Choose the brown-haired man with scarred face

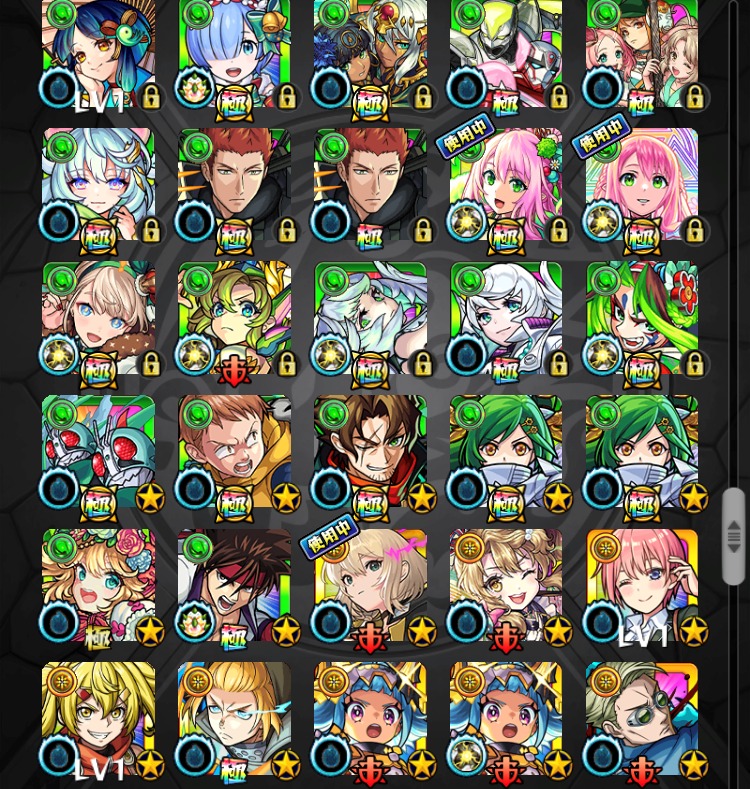(370, 451)
